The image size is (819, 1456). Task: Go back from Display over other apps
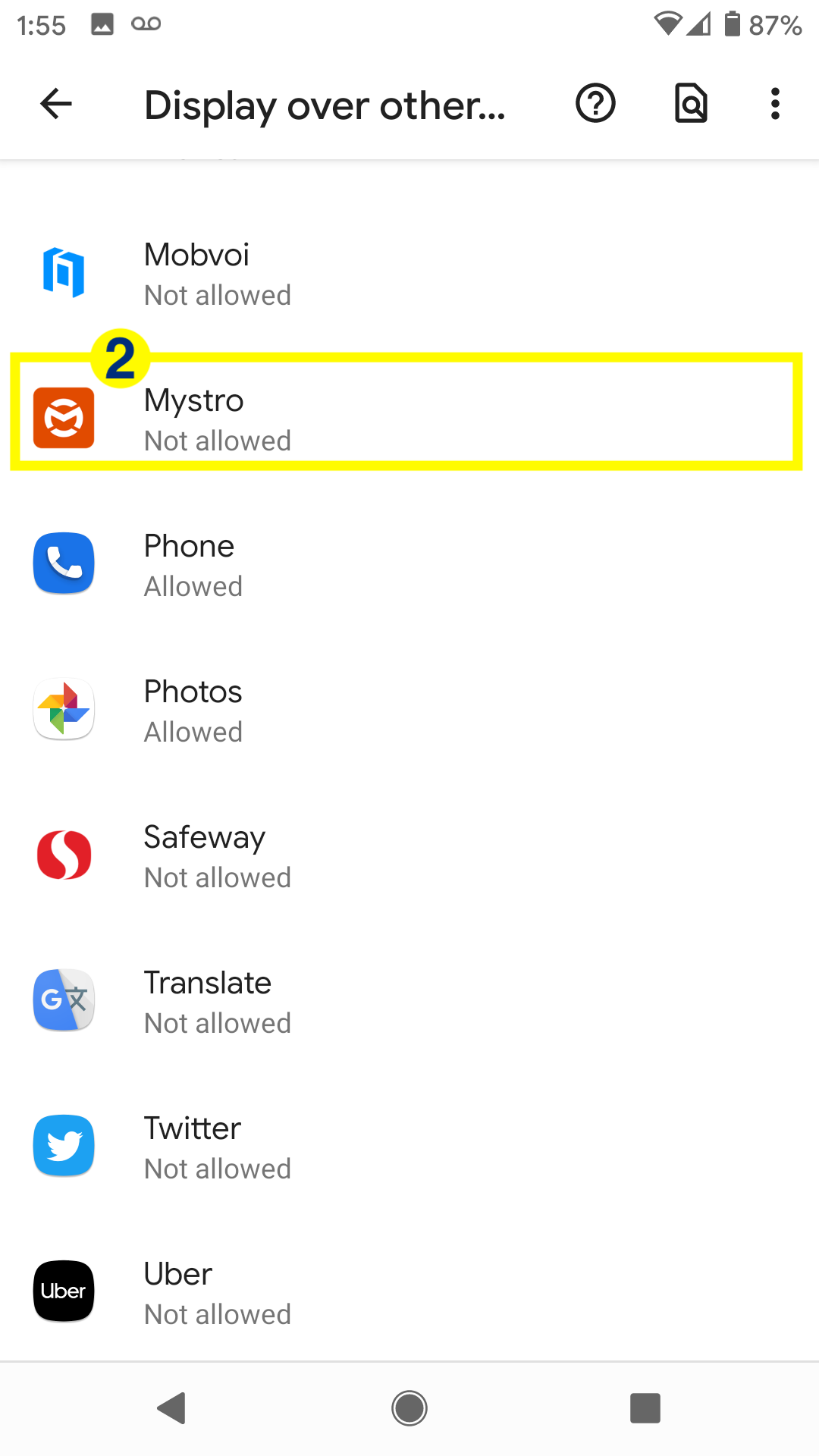click(x=56, y=104)
